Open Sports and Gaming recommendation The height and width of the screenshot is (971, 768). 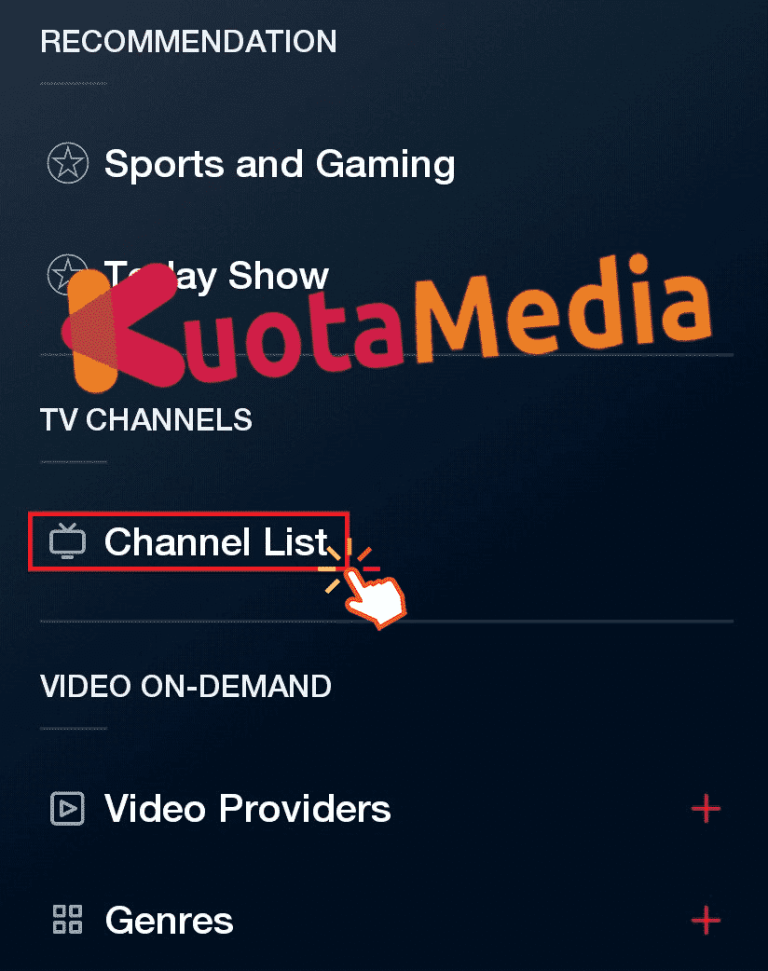point(278,164)
